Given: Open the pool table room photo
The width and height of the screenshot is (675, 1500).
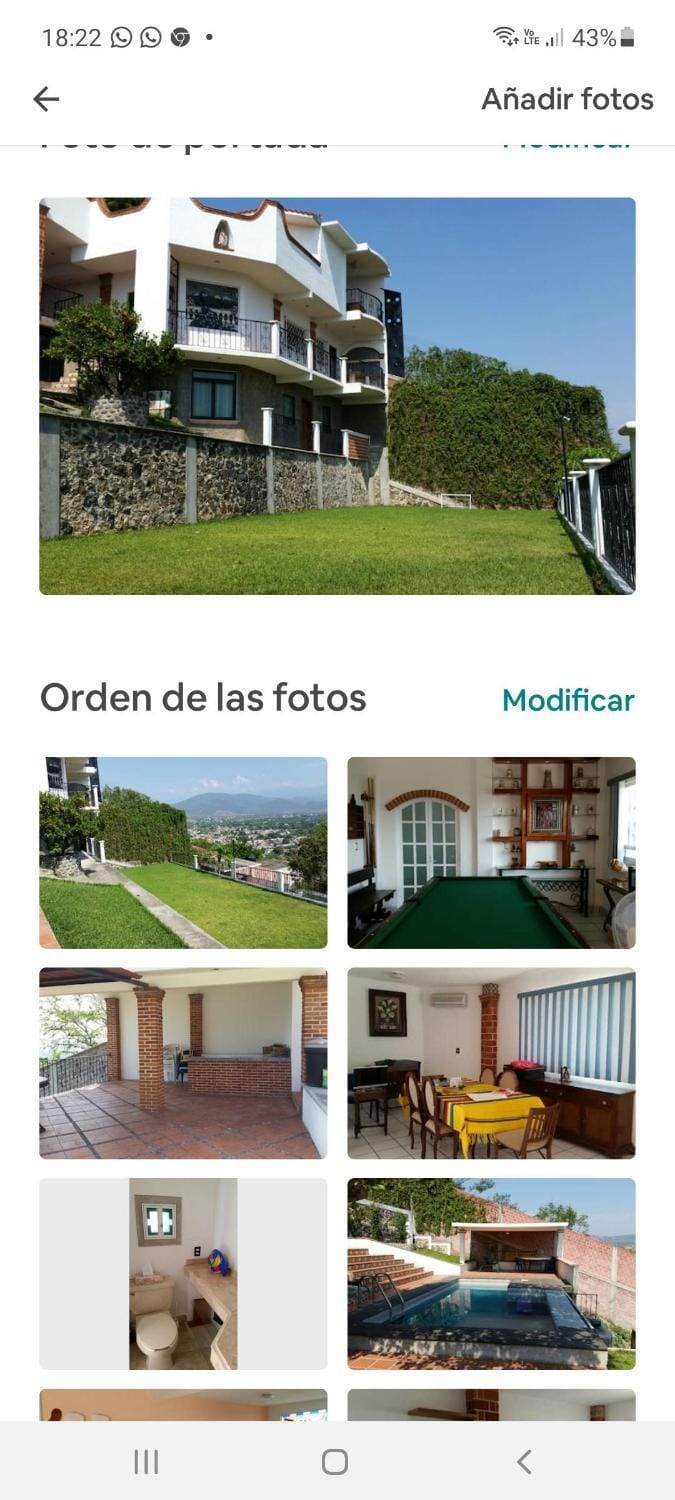Looking at the screenshot, I should click(x=491, y=852).
